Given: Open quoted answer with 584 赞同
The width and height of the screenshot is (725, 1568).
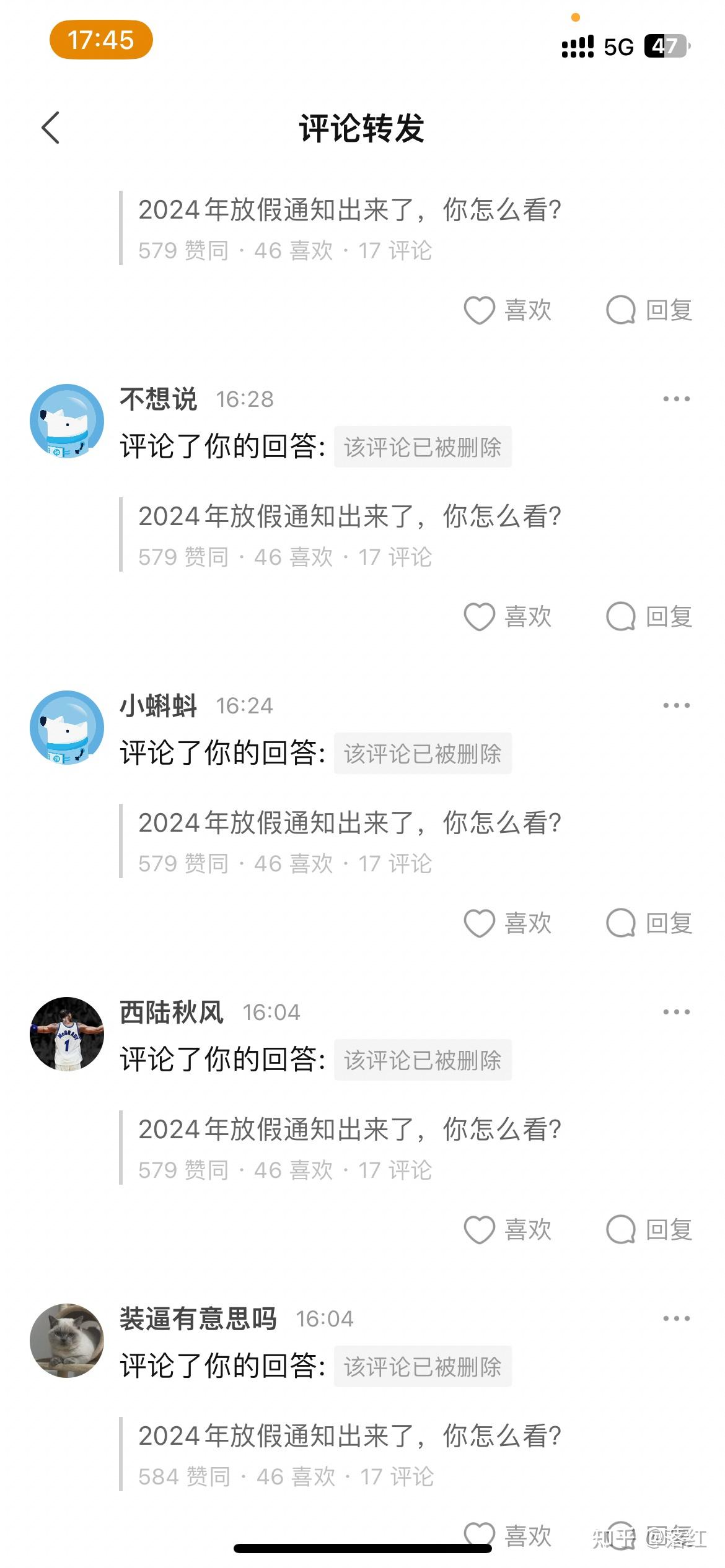Looking at the screenshot, I should point(349,1453).
